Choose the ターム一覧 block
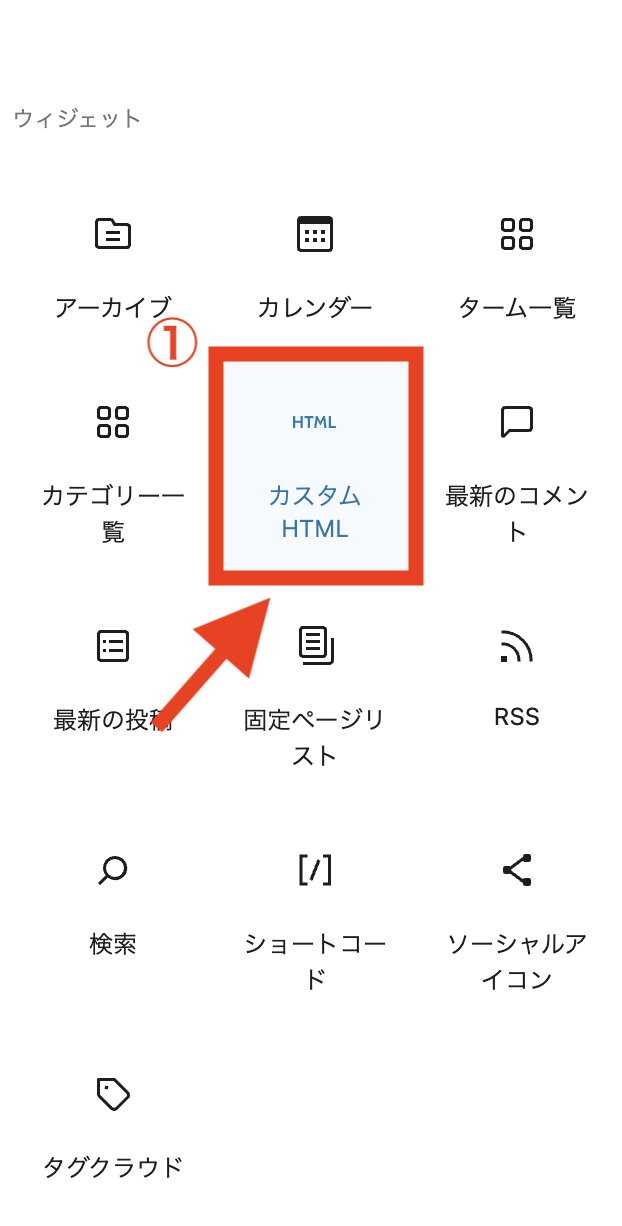This screenshot has height=1226, width=622. click(517, 265)
